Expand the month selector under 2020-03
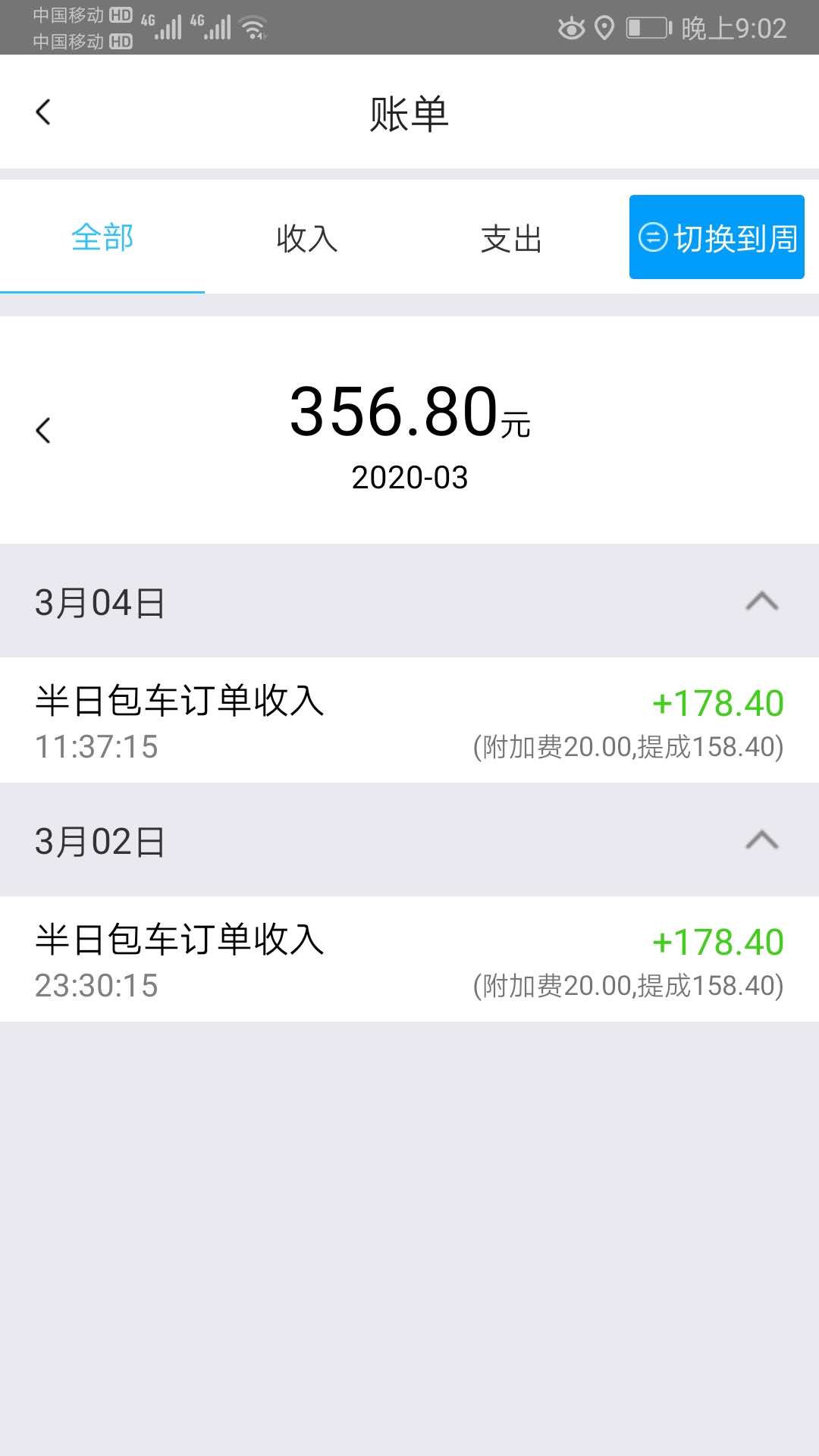Image resolution: width=819 pixels, height=1456 pixels. (x=409, y=477)
